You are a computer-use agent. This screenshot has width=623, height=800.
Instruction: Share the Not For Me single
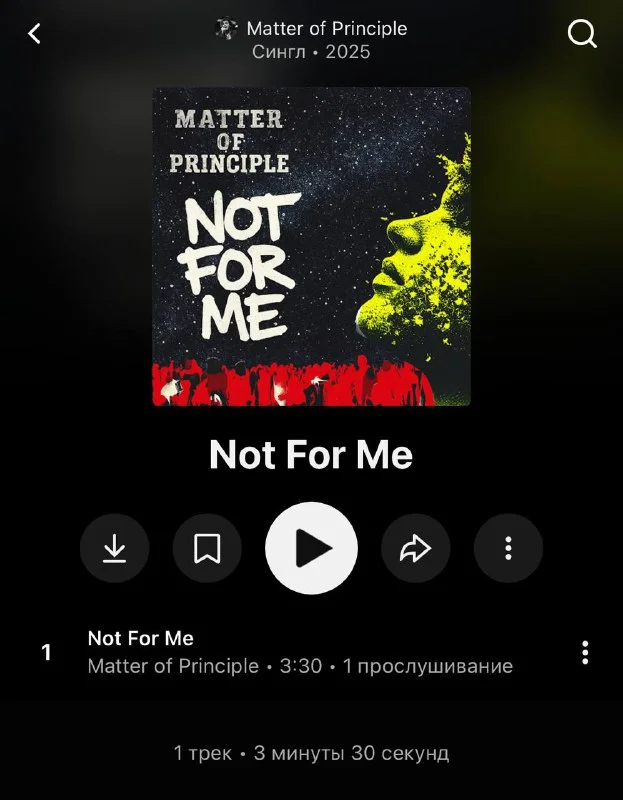415,548
